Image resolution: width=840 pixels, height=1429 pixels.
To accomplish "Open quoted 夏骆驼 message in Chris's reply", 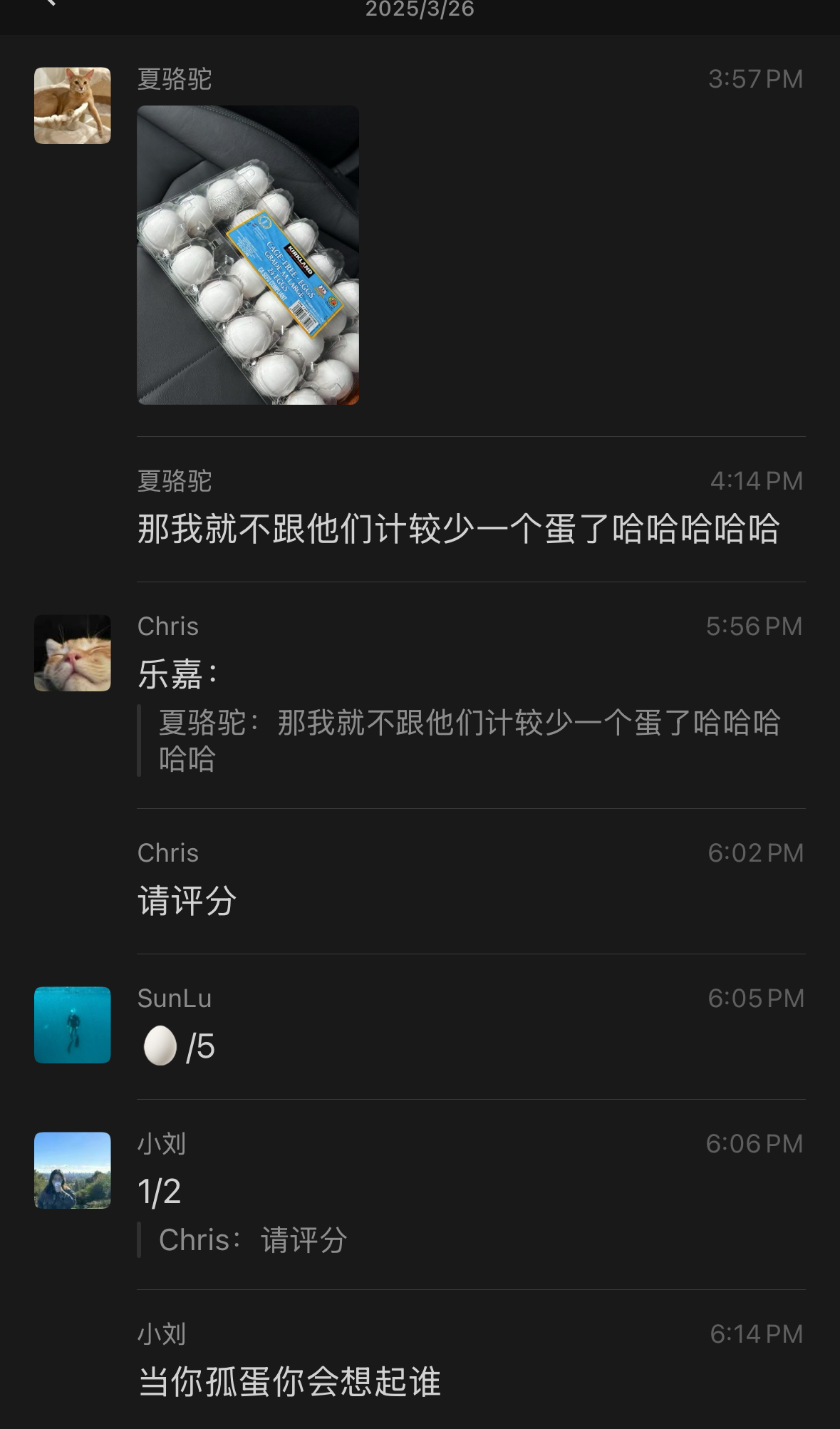I will tap(469, 741).
